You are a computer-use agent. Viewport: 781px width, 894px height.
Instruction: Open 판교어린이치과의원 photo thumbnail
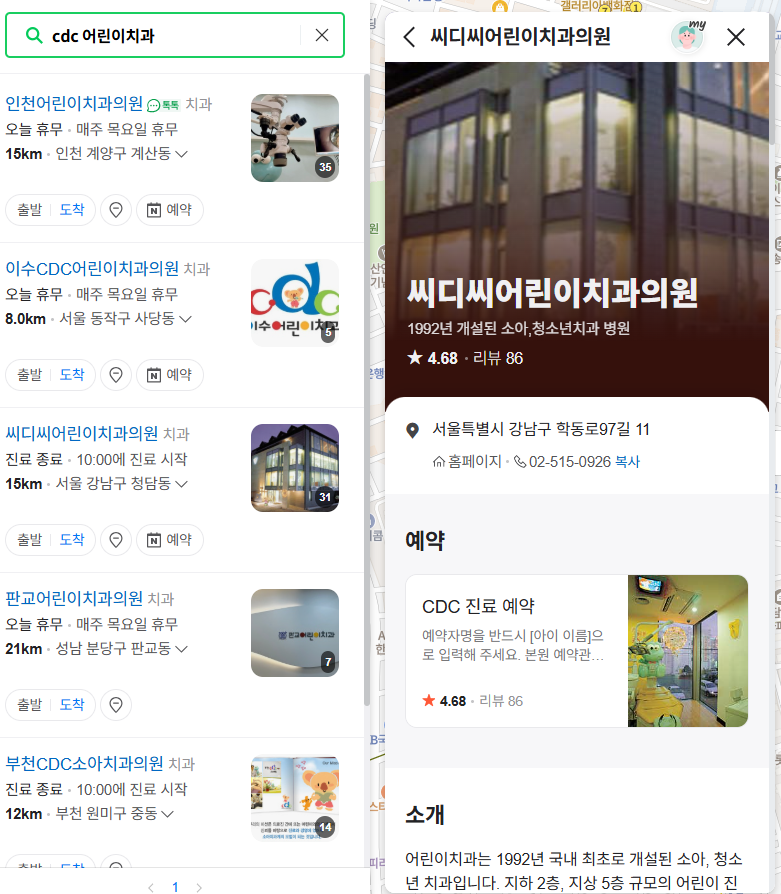point(294,632)
